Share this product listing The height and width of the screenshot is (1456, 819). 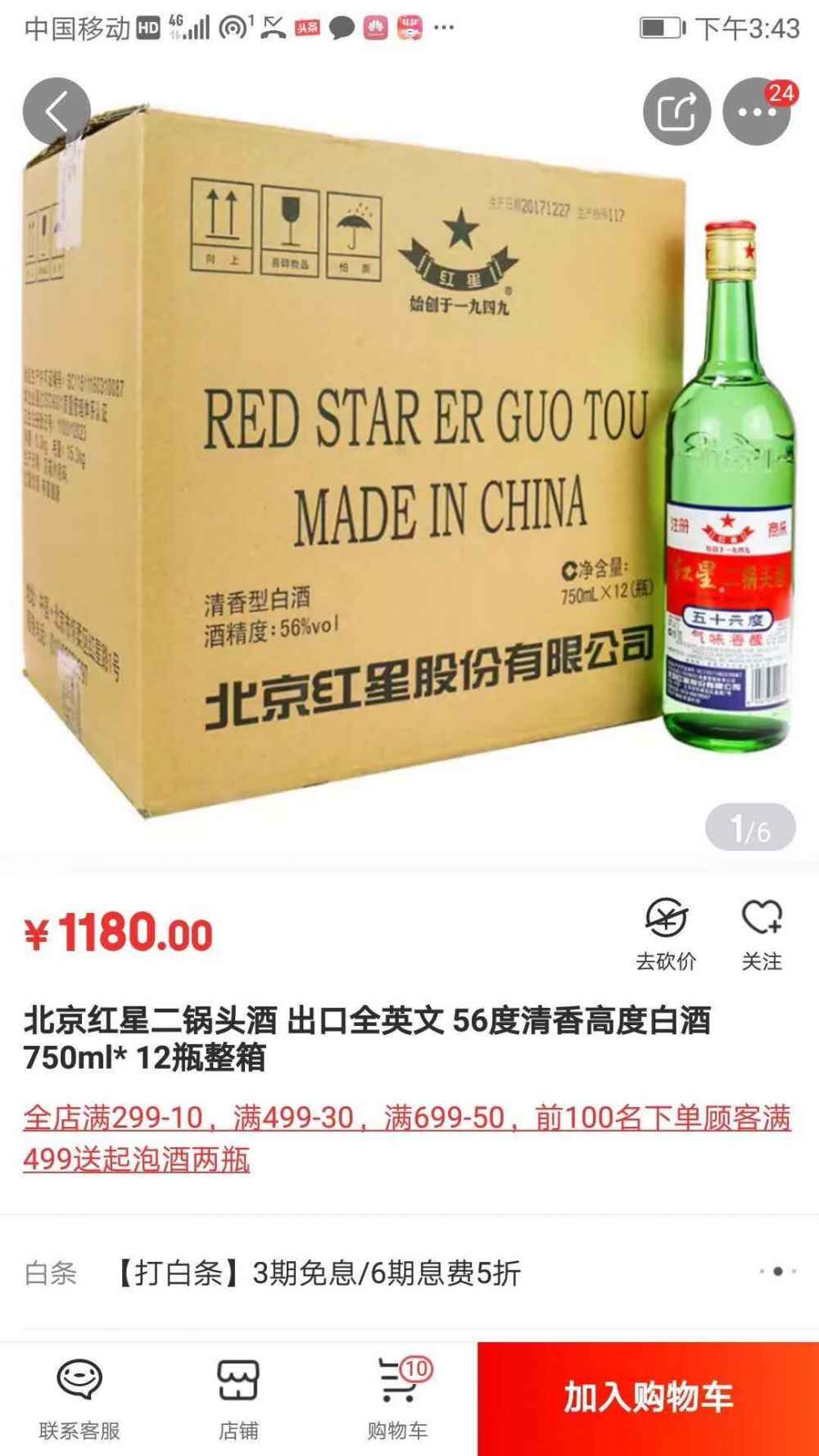point(676,111)
